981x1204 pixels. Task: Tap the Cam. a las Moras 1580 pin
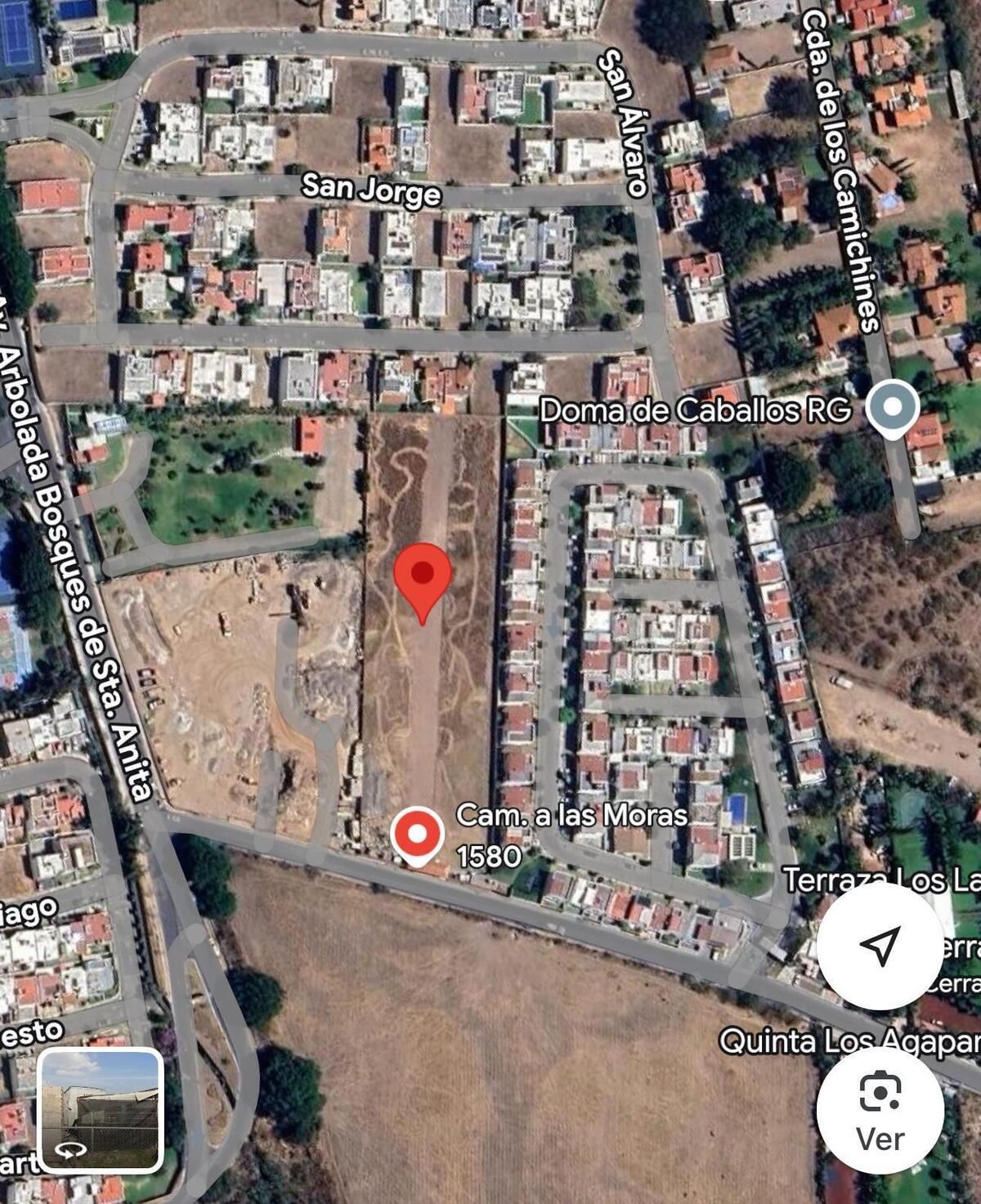click(417, 835)
